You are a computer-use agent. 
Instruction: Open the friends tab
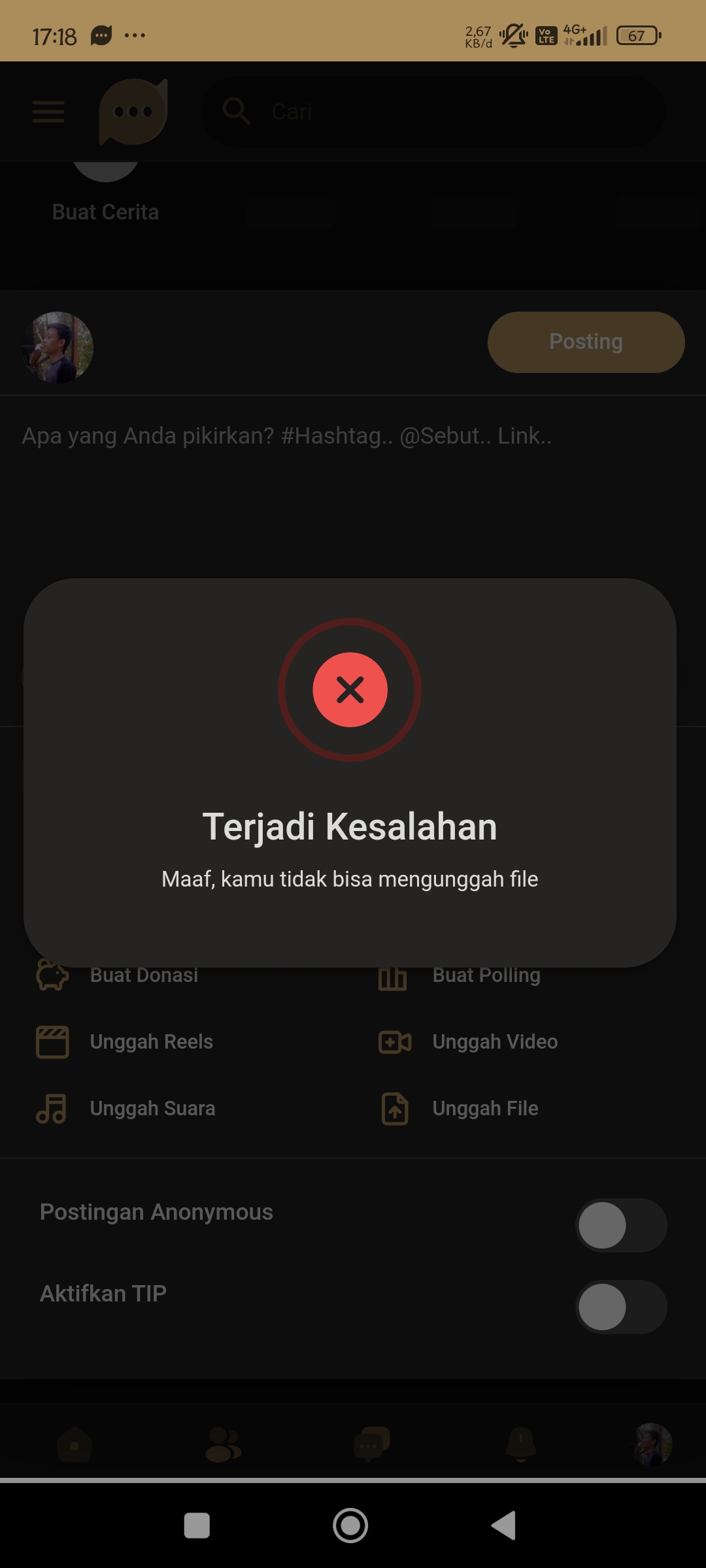(223, 1444)
